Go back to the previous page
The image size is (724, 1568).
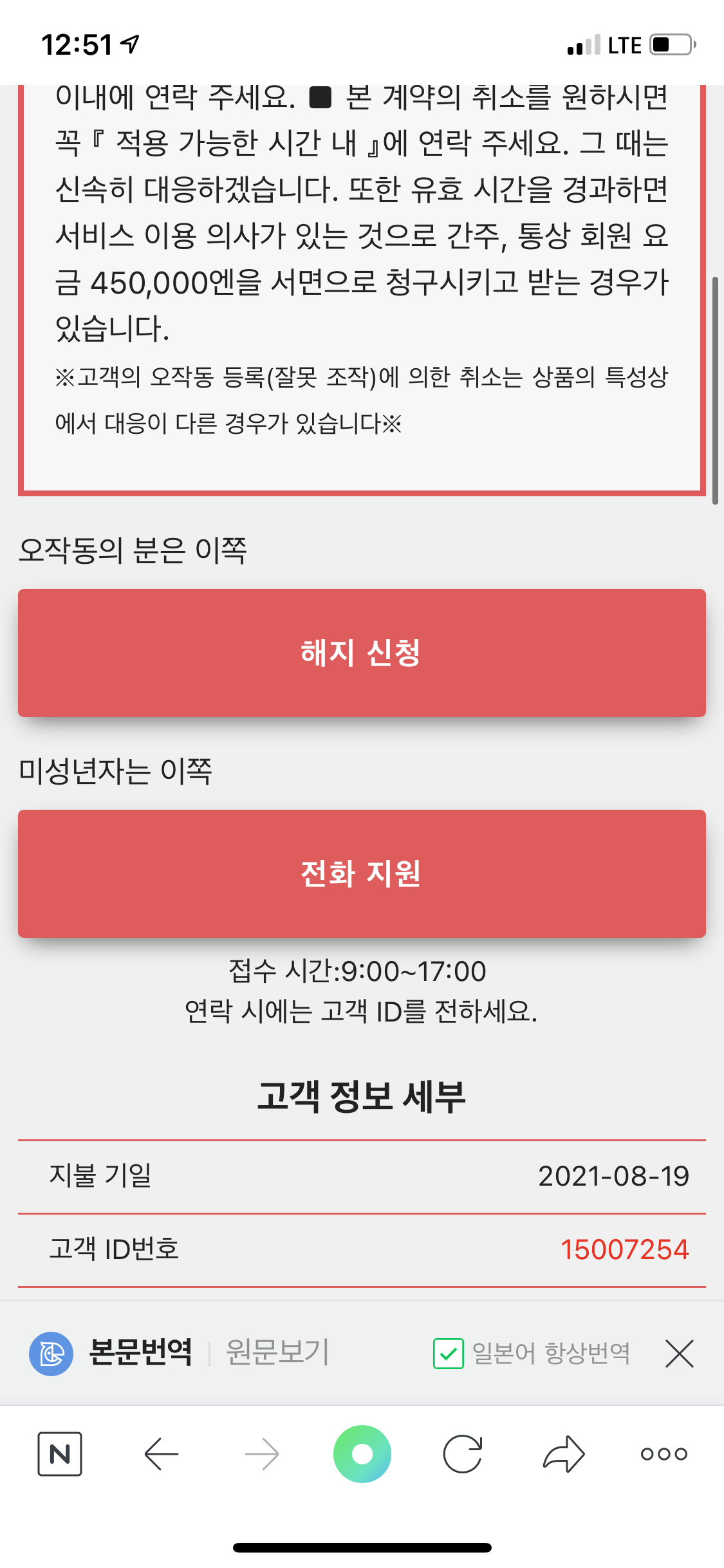(161, 1454)
